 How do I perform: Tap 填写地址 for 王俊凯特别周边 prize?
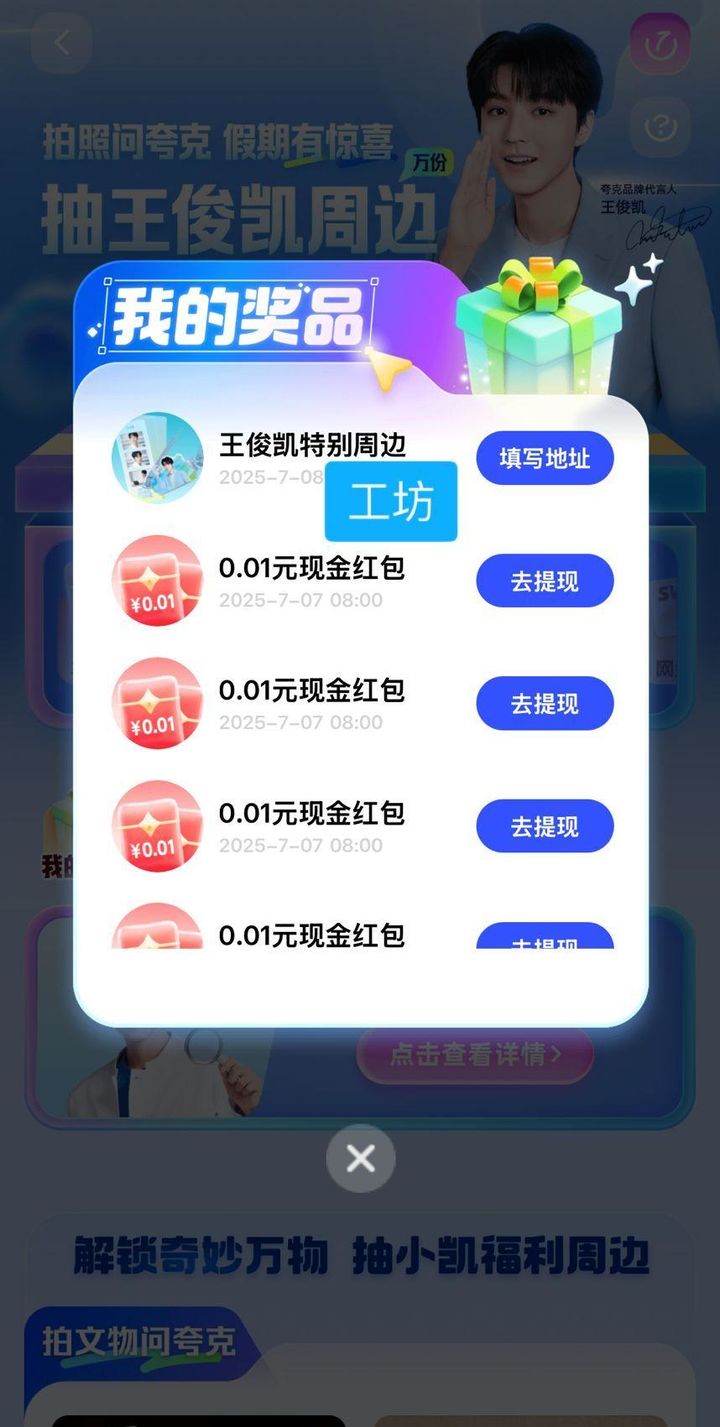544,459
